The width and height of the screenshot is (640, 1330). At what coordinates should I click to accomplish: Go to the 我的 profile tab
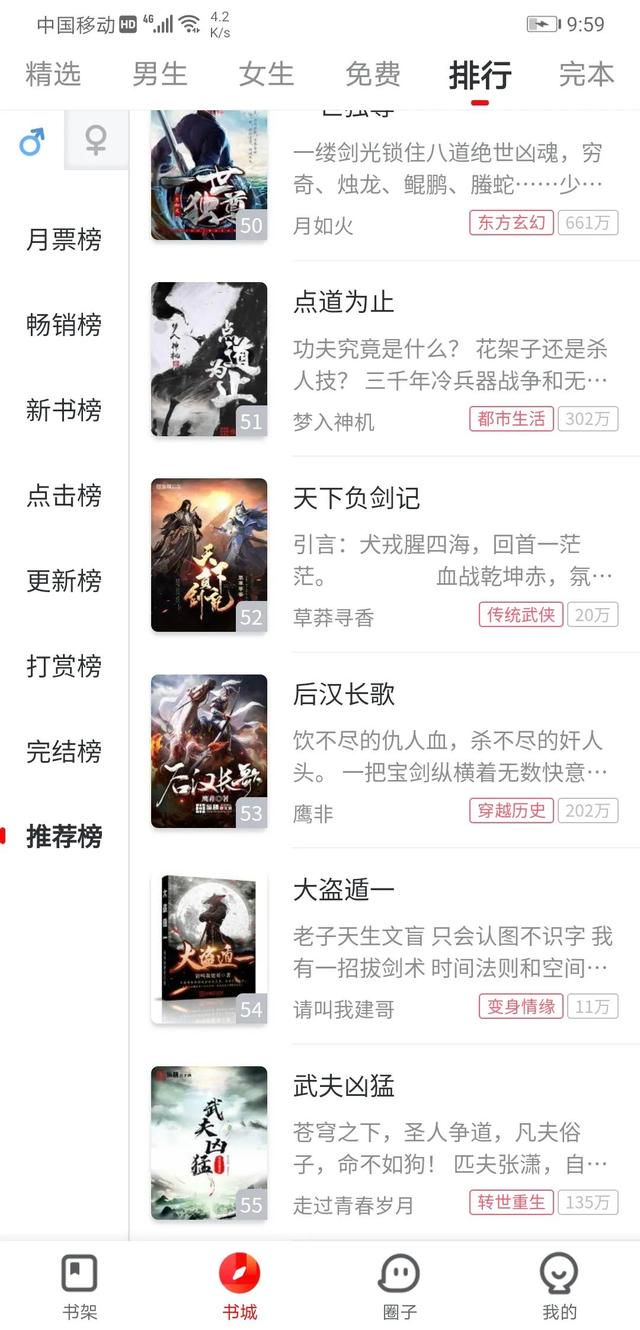tap(559, 1287)
